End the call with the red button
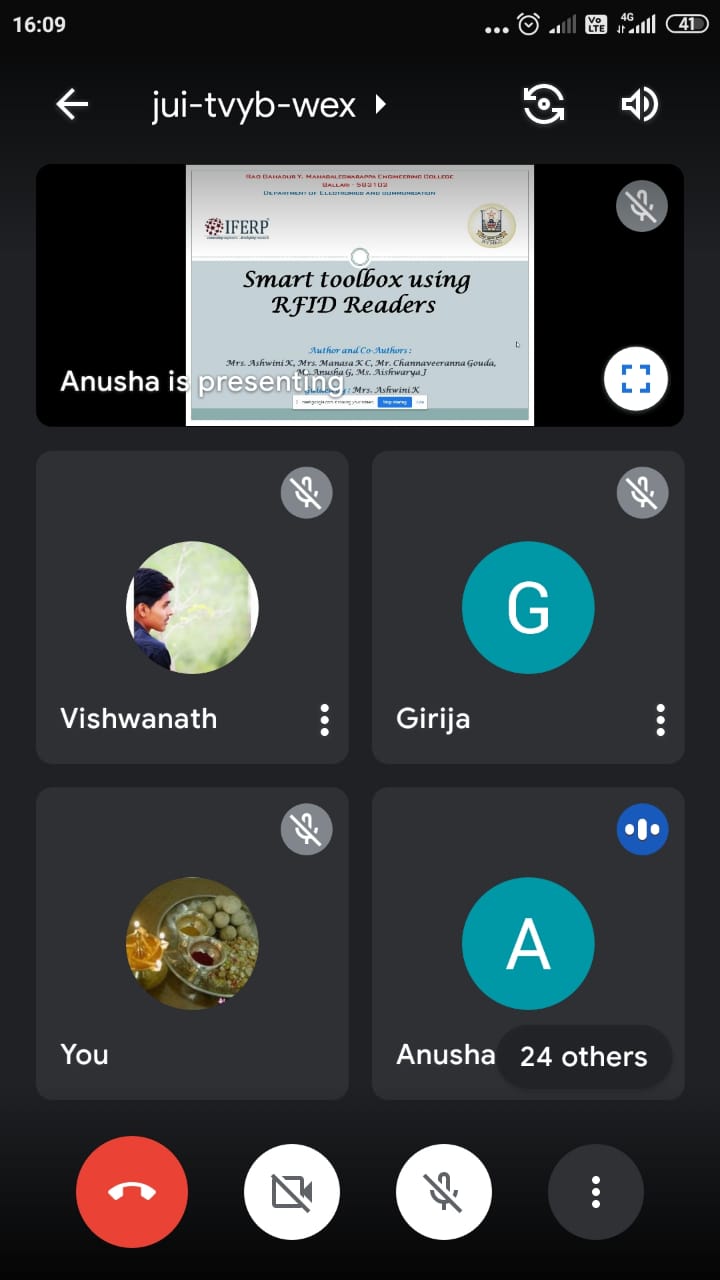This screenshot has height=1280, width=720. click(132, 1192)
